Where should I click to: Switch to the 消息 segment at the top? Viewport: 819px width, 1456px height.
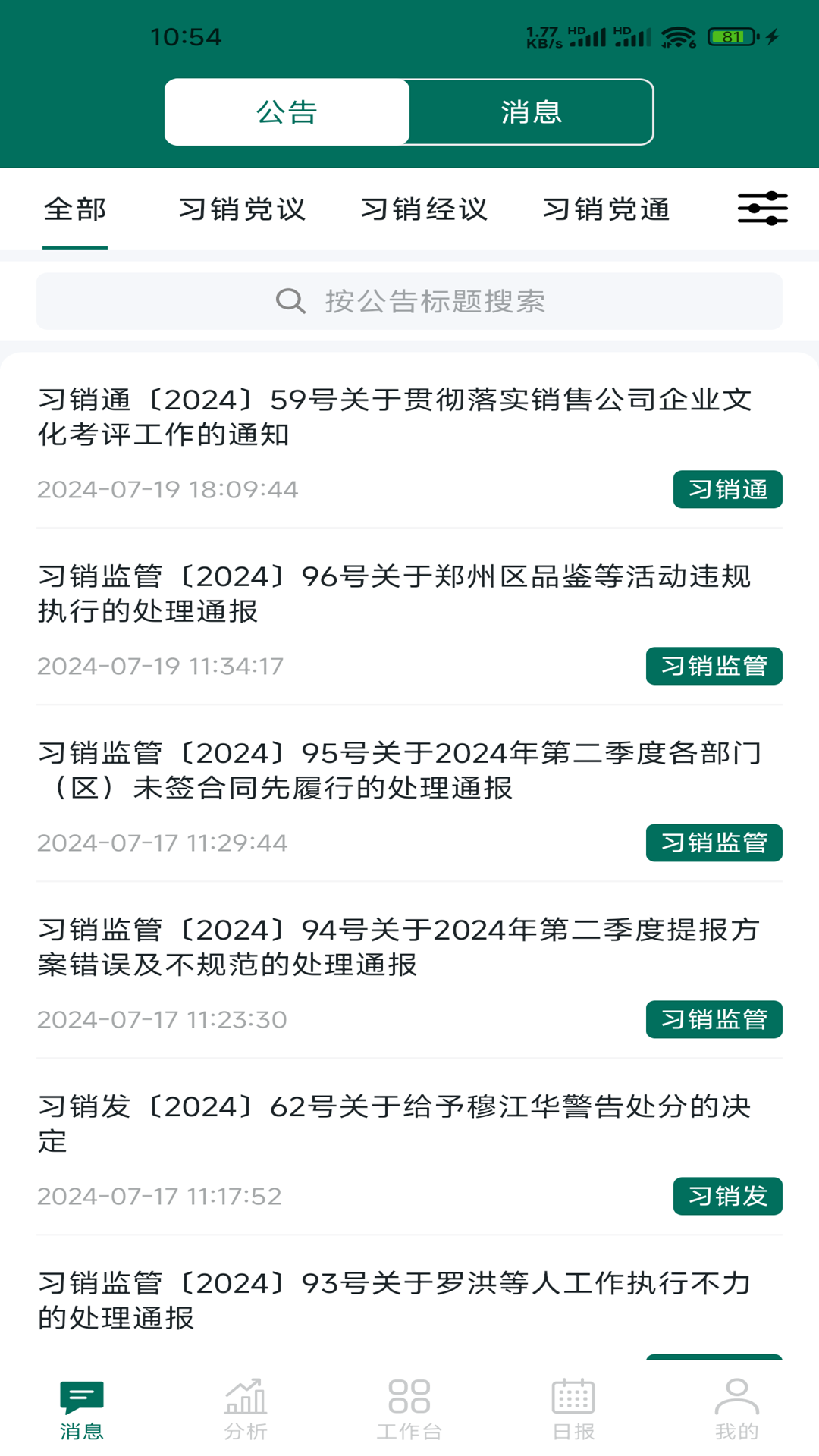click(532, 111)
